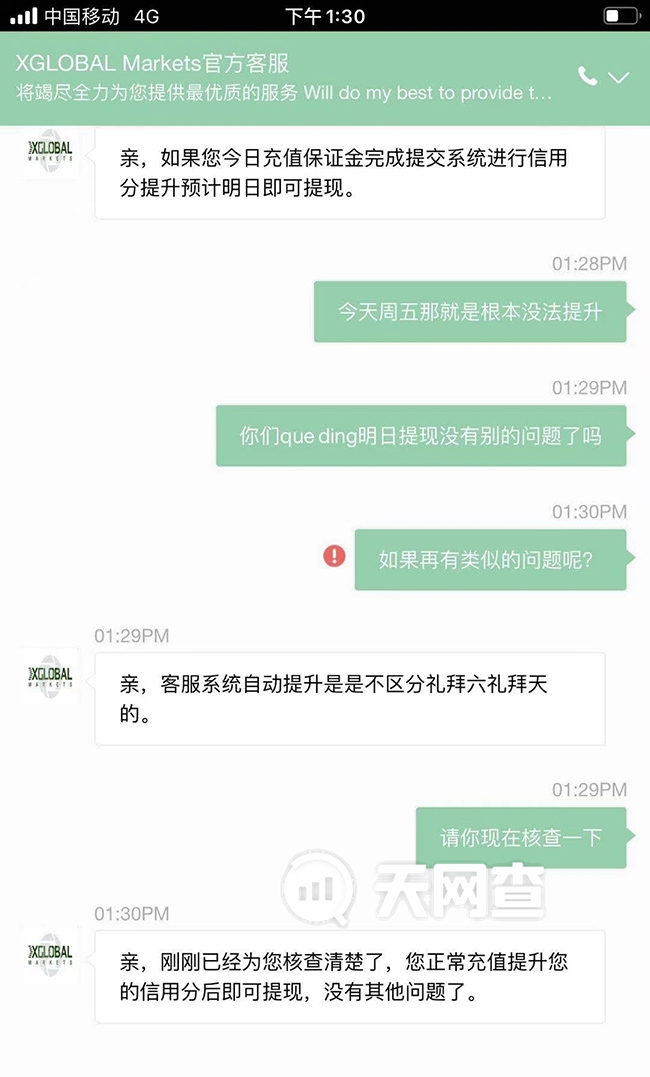Collapse the chat using the chevron
This screenshot has height=1077, width=650.
click(619, 77)
